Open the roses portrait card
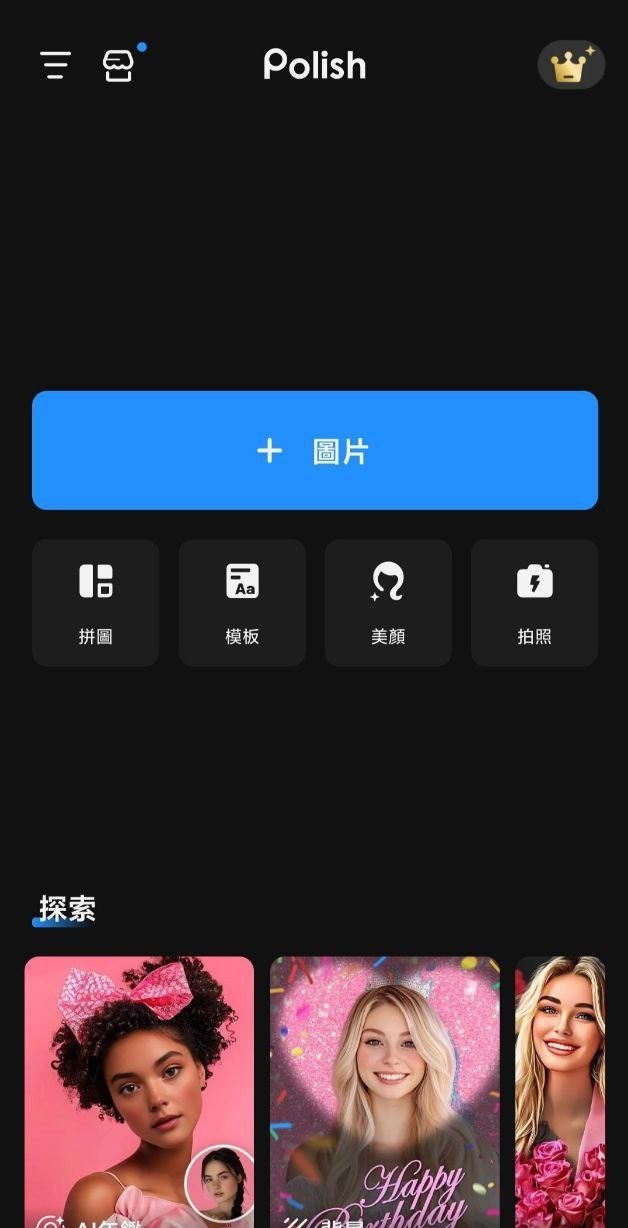 point(560,1090)
